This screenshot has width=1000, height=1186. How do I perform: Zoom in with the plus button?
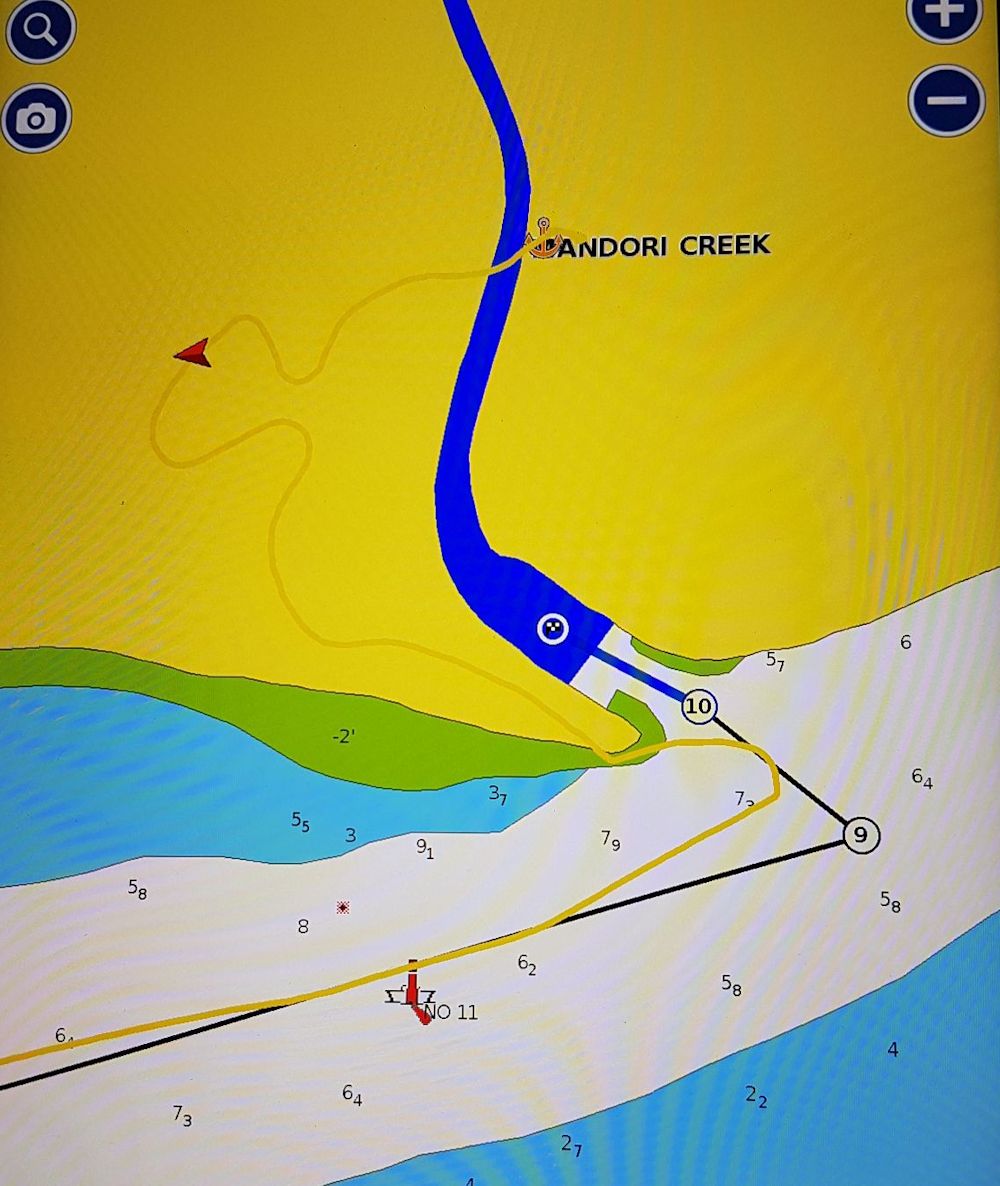click(945, 14)
